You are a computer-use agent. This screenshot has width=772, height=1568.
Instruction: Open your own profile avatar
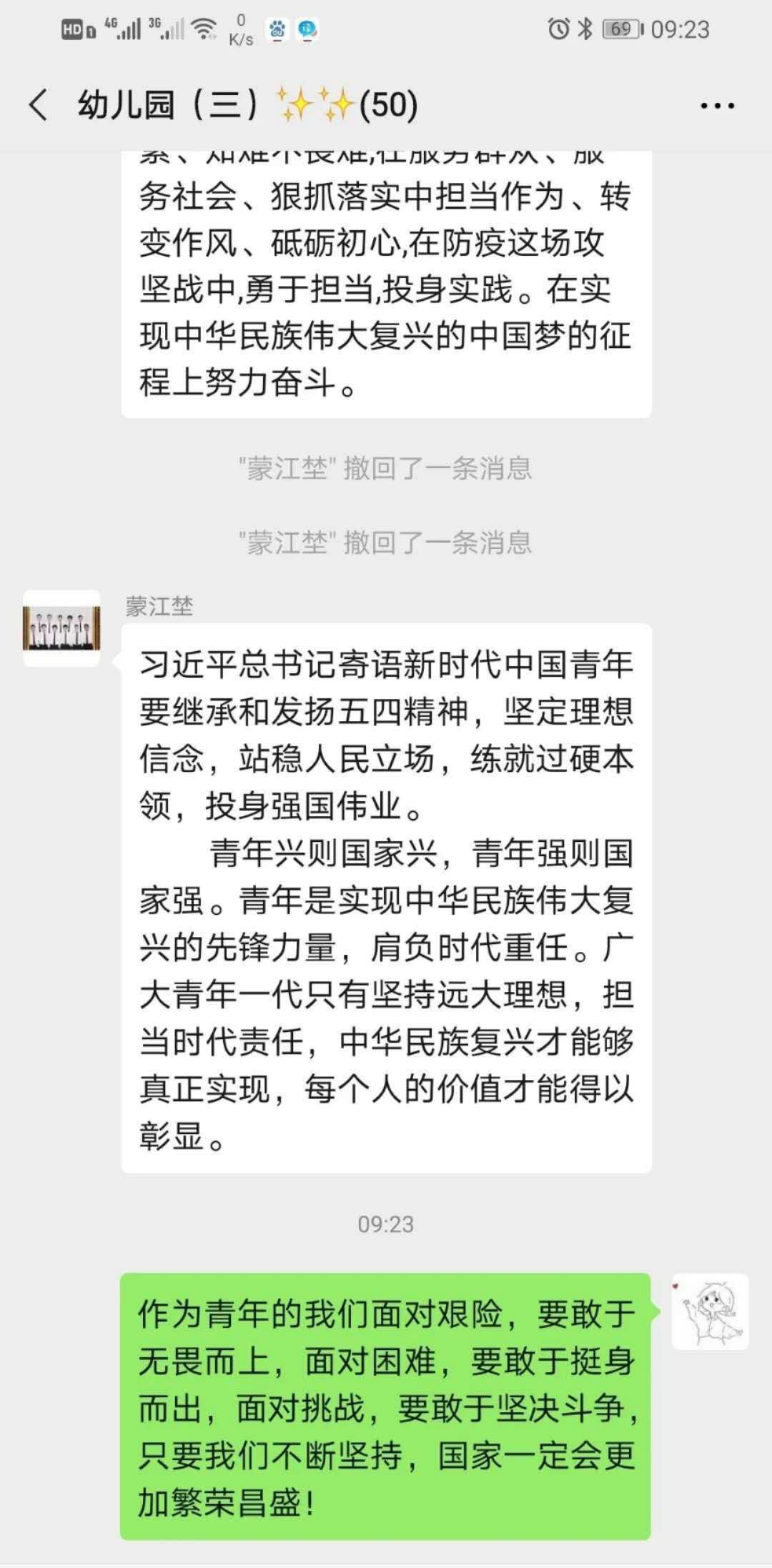coord(710,1311)
